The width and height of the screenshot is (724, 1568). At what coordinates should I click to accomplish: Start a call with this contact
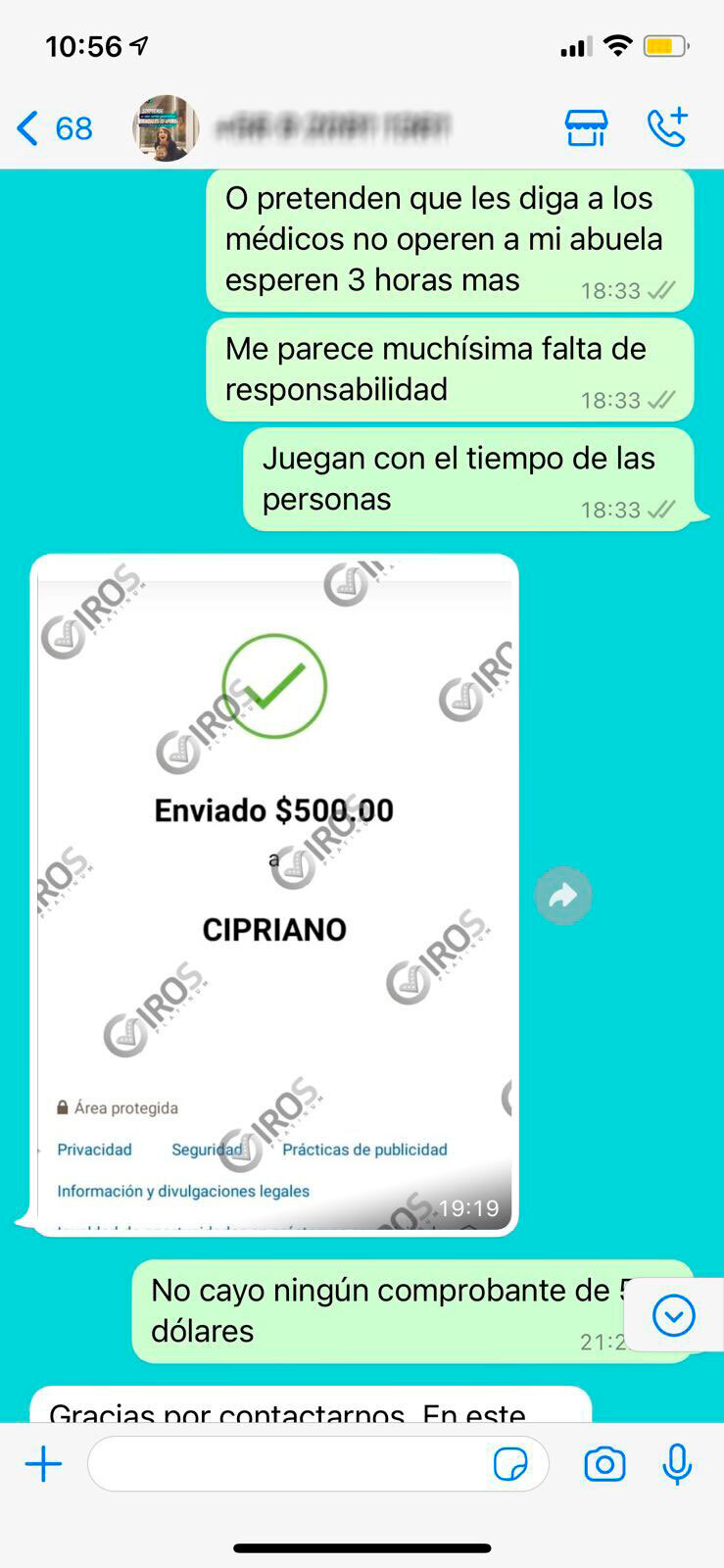pyautogui.click(x=667, y=128)
